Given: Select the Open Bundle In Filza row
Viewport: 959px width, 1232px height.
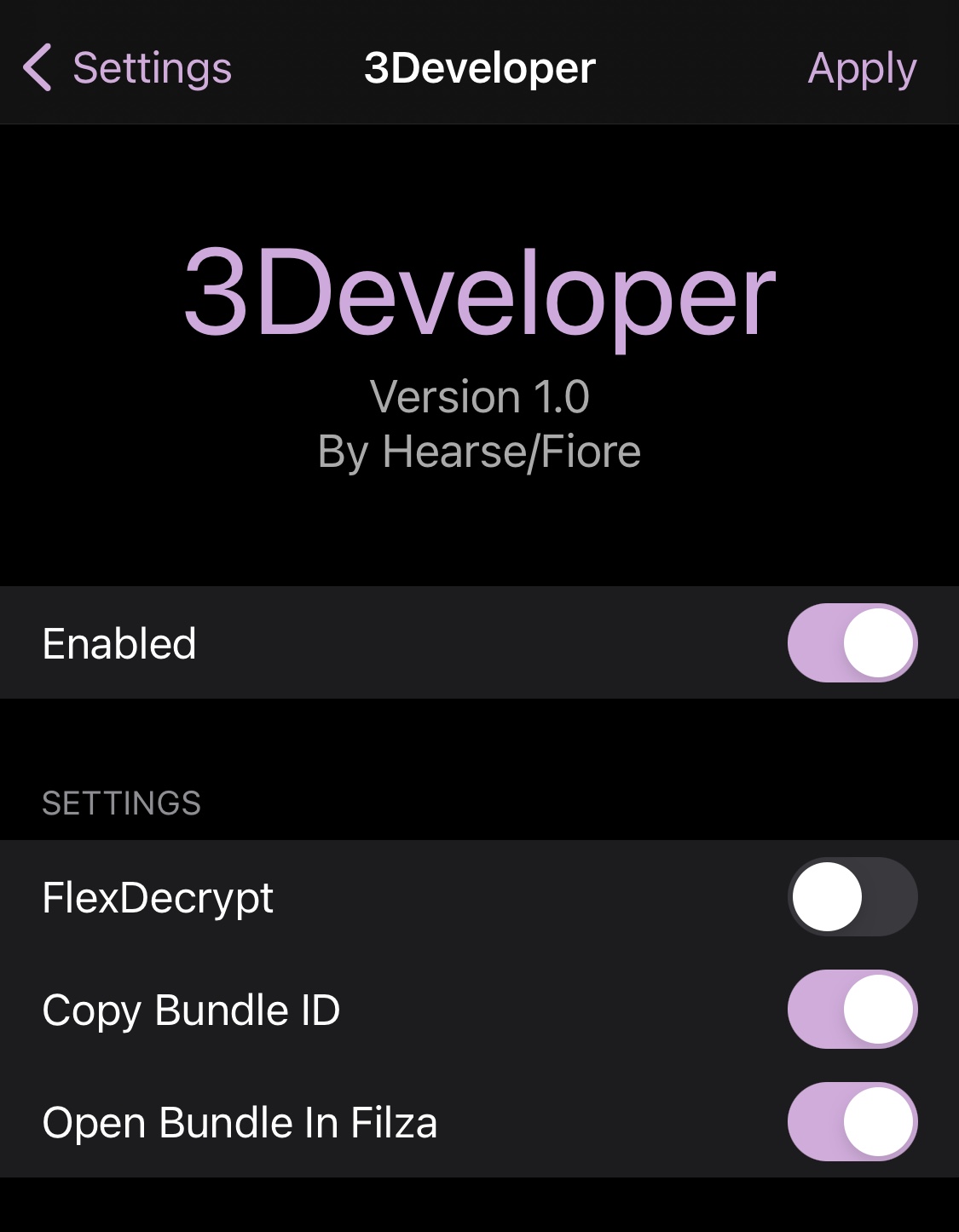Looking at the screenshot, I should (x=240, y=1123).
